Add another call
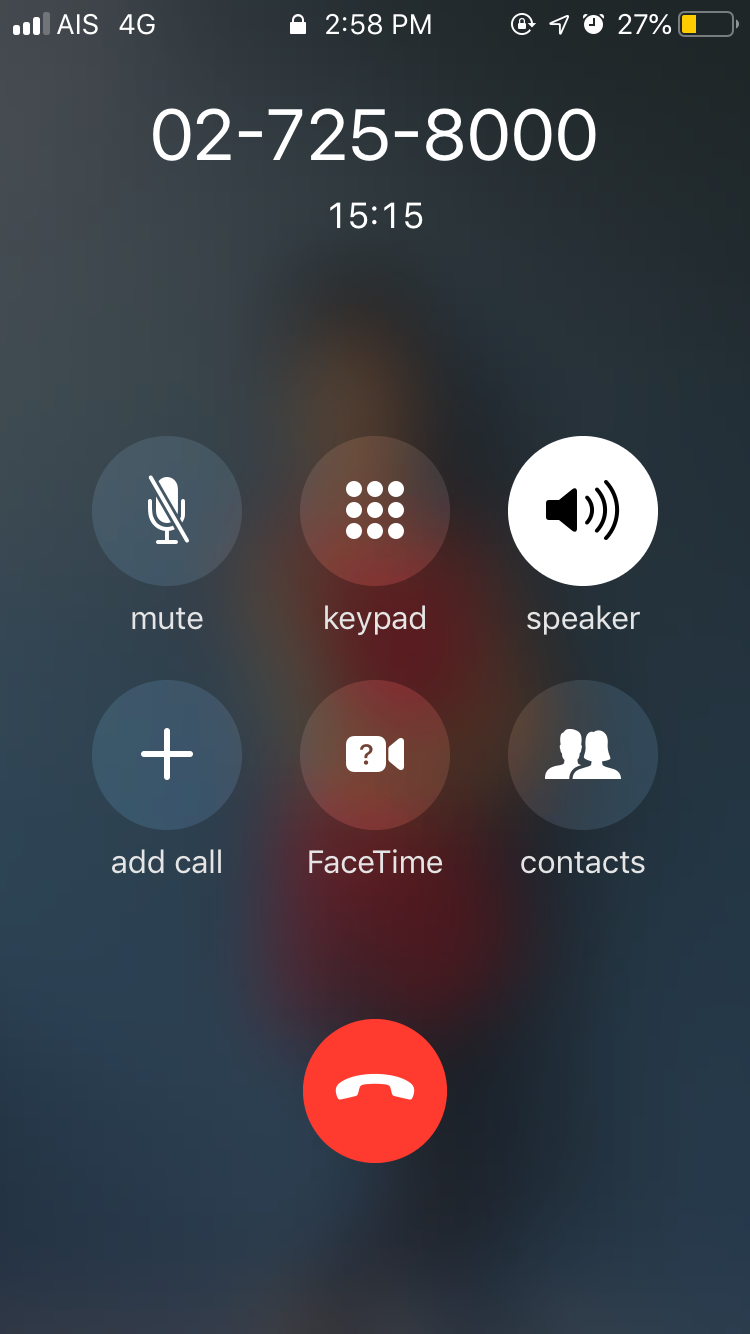 167,755
